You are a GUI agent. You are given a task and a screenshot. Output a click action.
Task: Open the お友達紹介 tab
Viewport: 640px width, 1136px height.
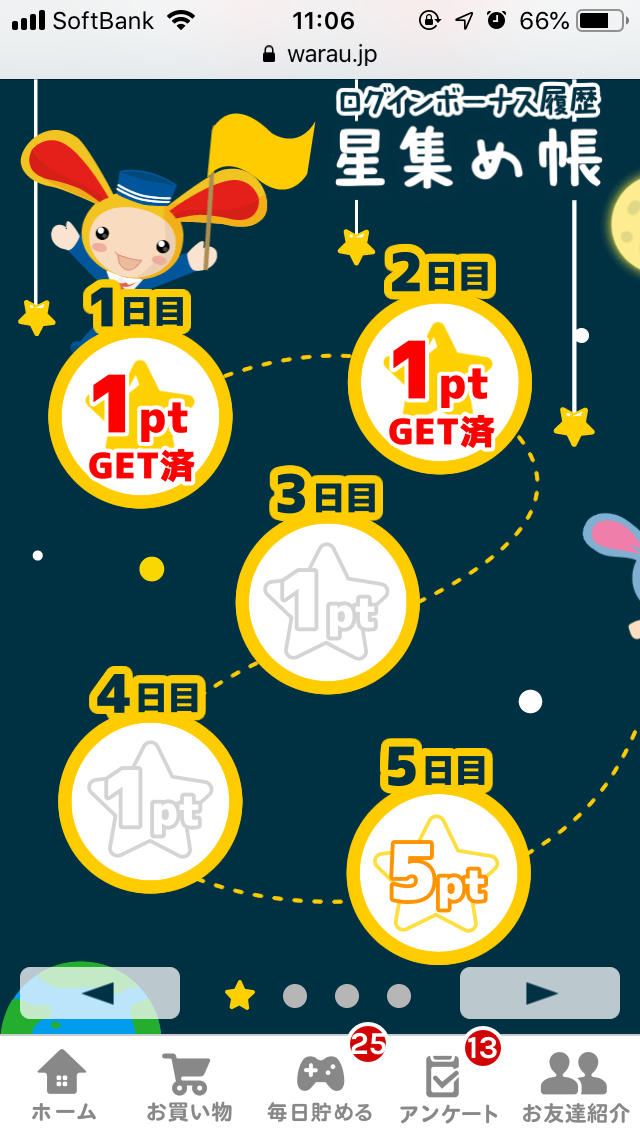[x=575, y=1086]
